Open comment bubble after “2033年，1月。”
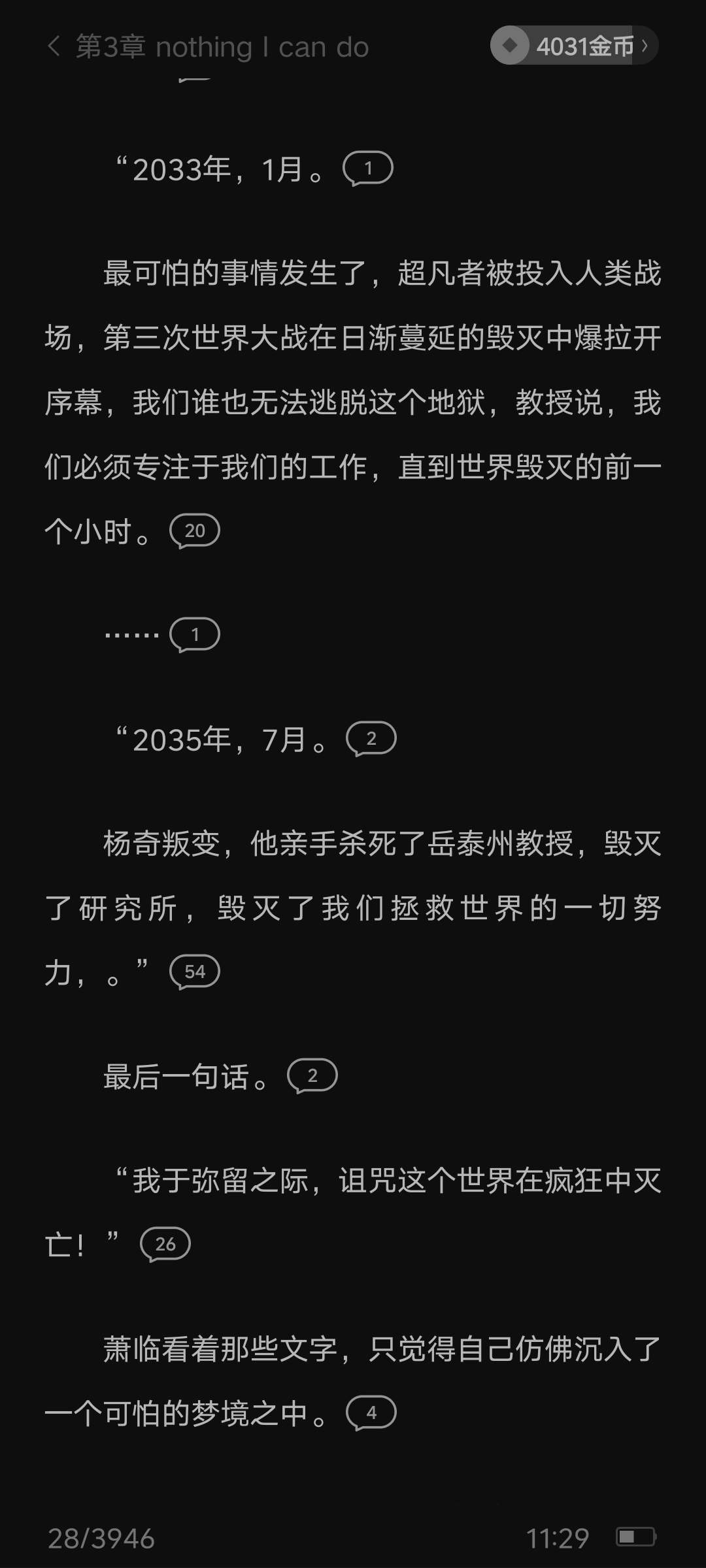 [367, 169]
